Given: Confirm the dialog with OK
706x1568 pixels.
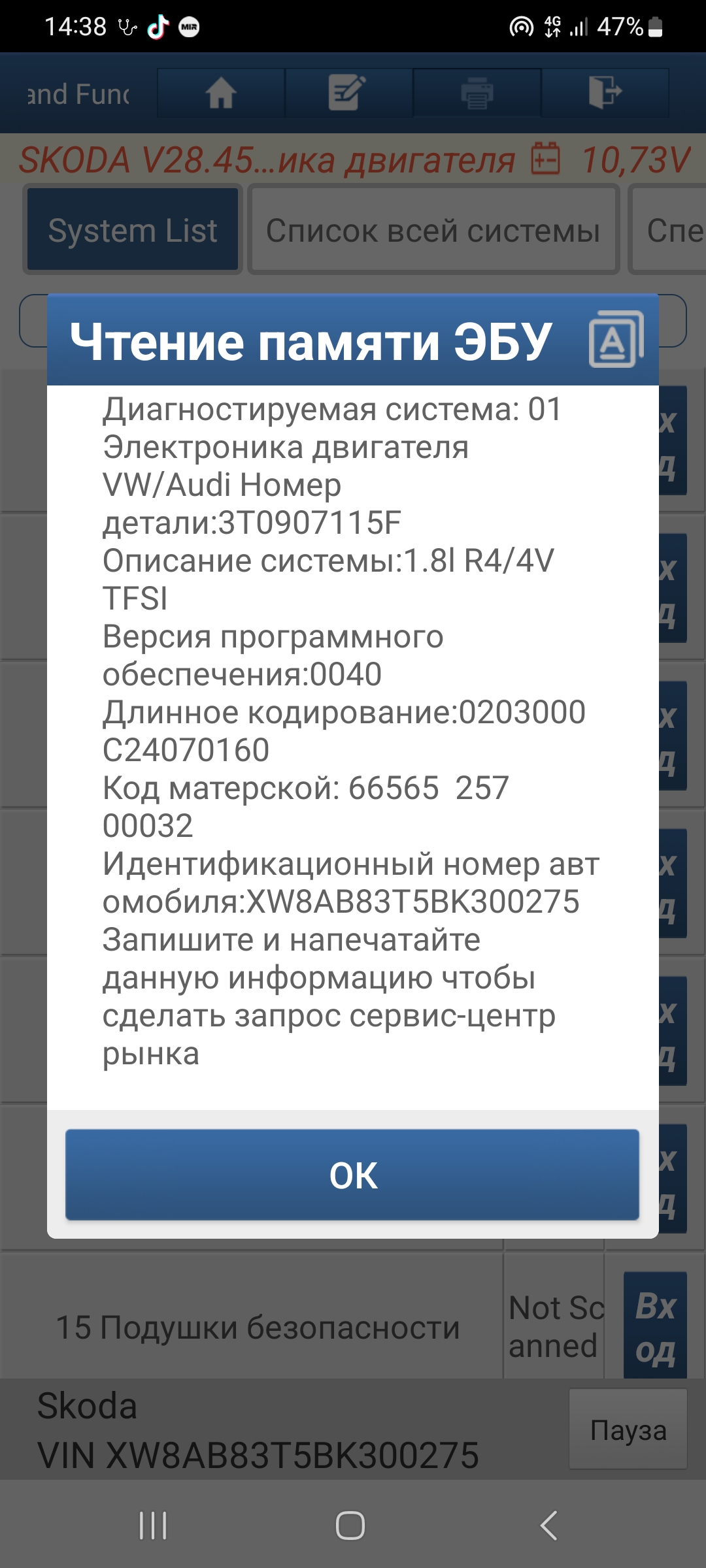Looking at the screenshot, I should coord(352,1175).
